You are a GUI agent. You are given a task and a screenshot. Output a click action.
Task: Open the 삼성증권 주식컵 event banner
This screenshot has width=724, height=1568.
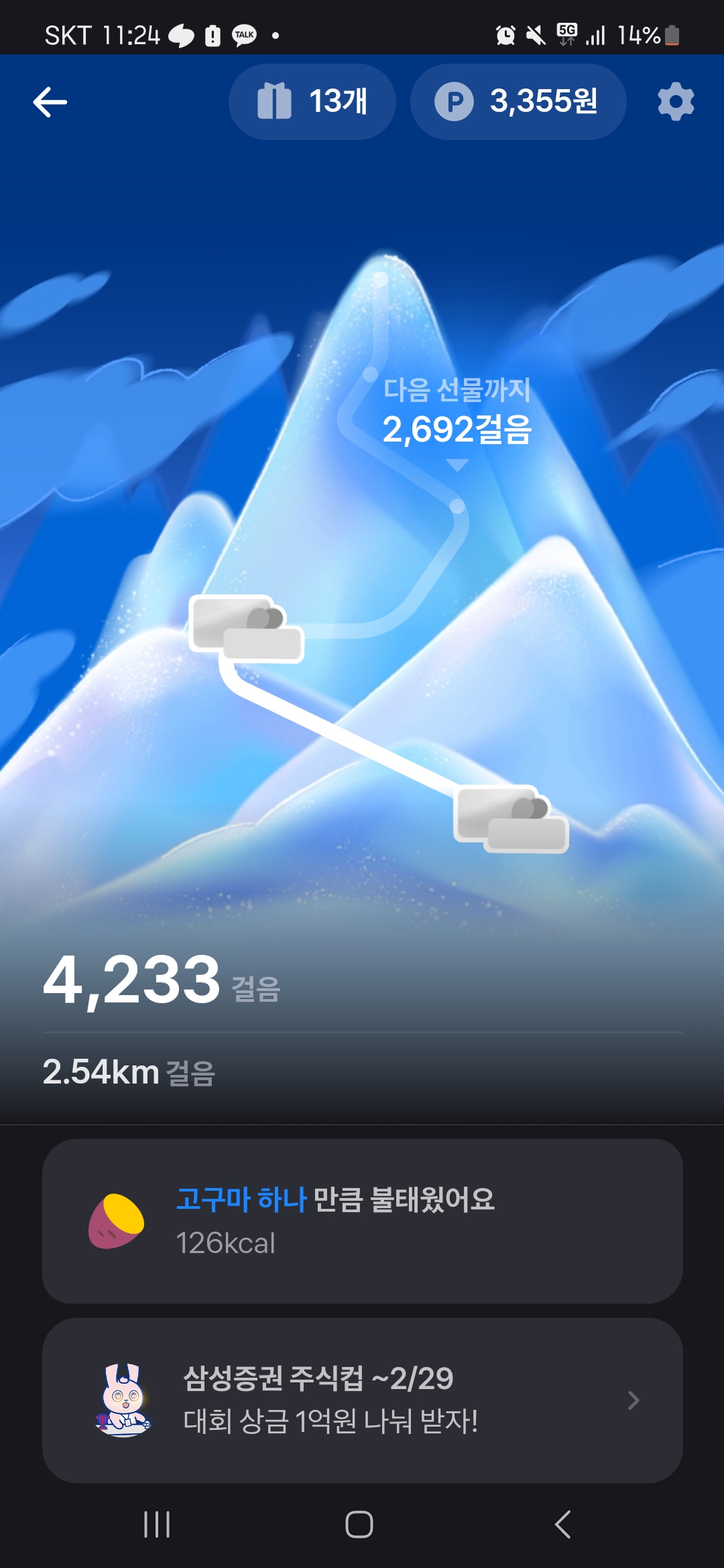pos(362,1400)
